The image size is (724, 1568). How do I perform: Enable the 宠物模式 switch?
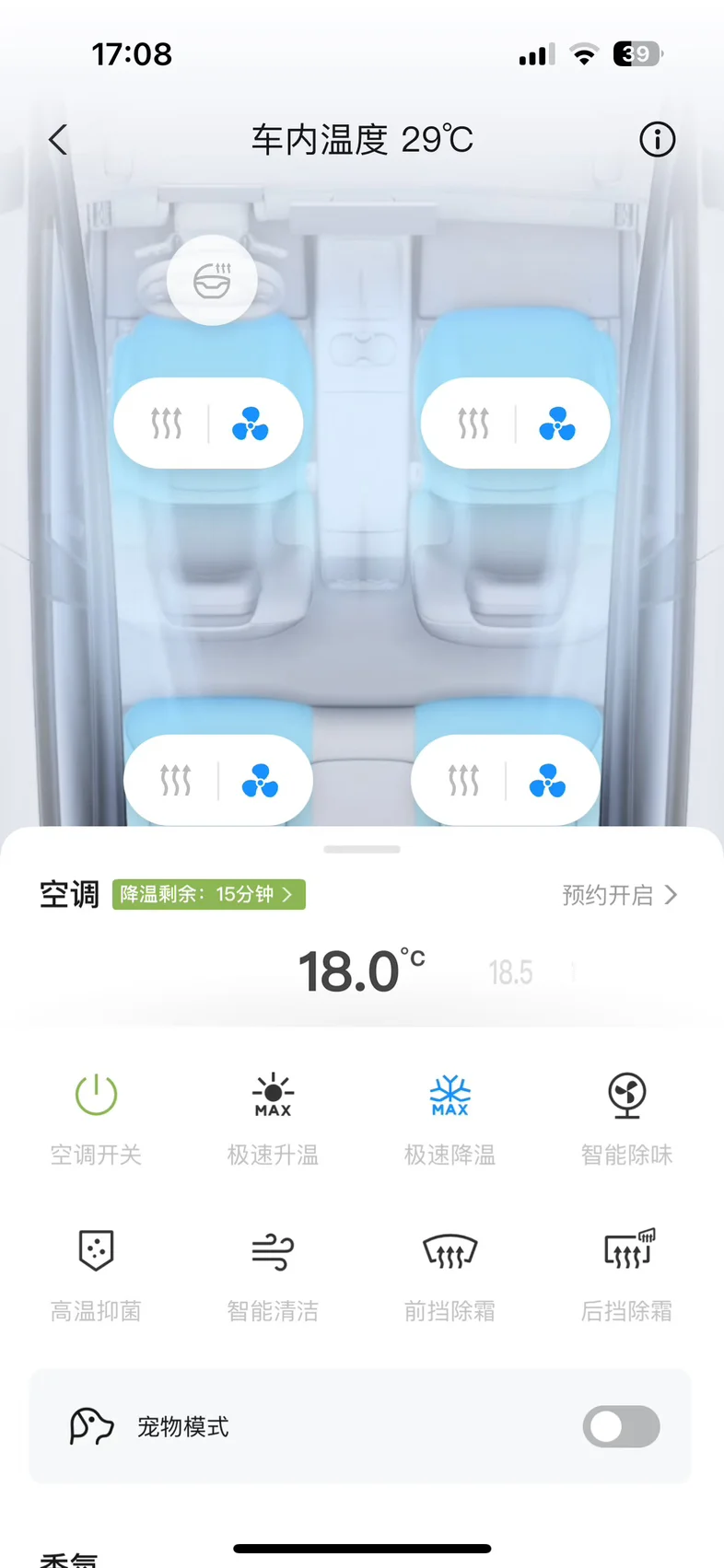pyautogui.click(x=621, y=1426)
